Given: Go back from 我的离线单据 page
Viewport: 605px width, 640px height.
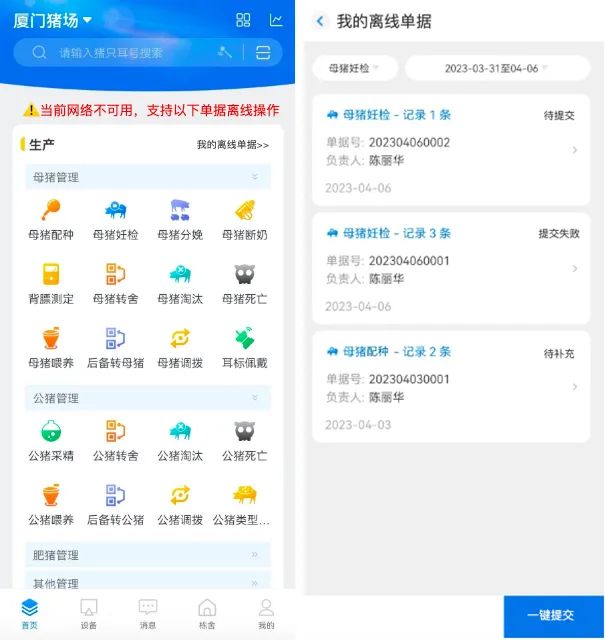Looking at the screenshot, I should (x=320, y=21).
